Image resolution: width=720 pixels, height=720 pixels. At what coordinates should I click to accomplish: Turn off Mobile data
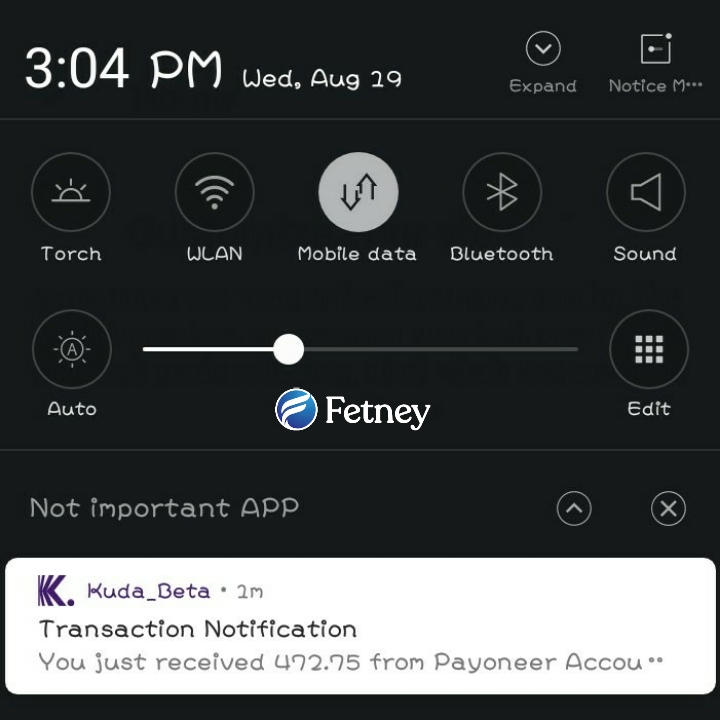358,192
